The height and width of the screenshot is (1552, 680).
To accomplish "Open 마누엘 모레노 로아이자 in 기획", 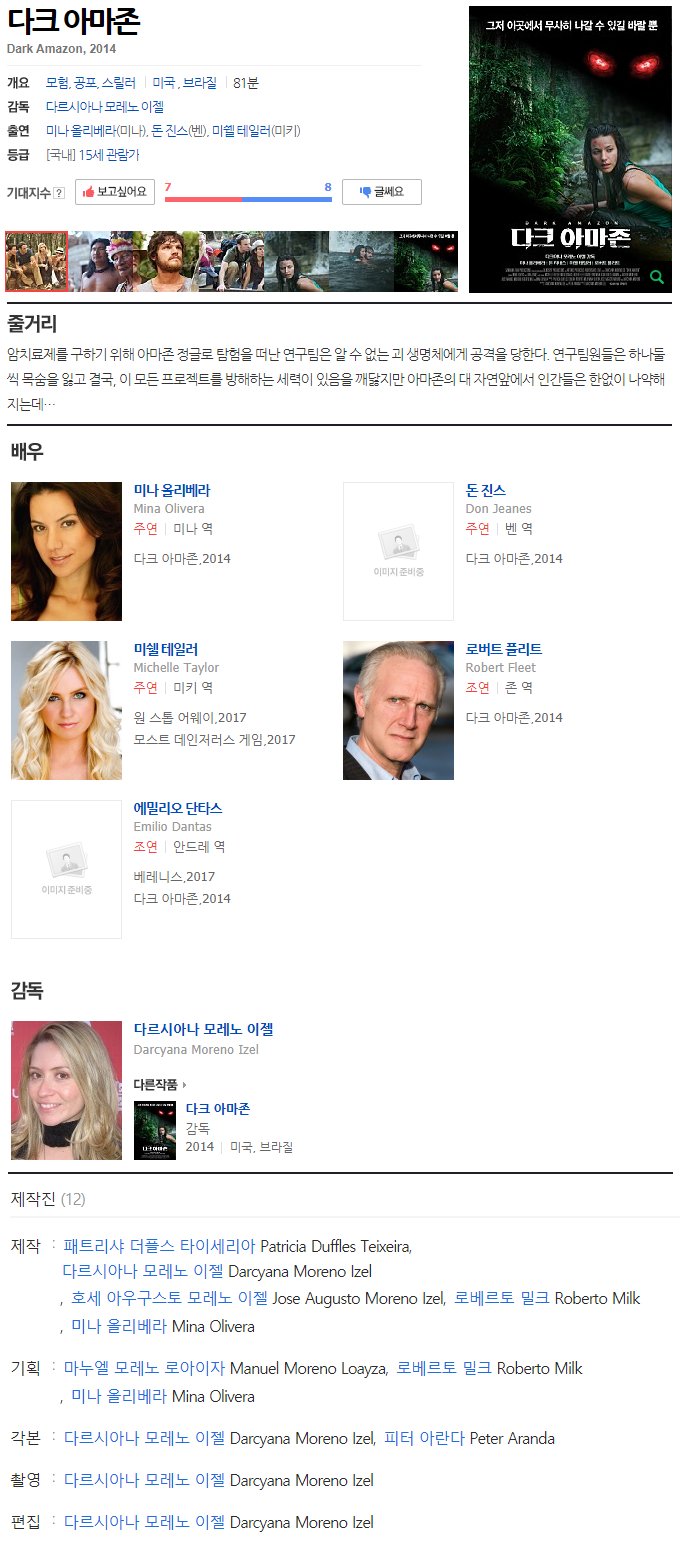I will pyautogui.click(x=144, y=1368).
